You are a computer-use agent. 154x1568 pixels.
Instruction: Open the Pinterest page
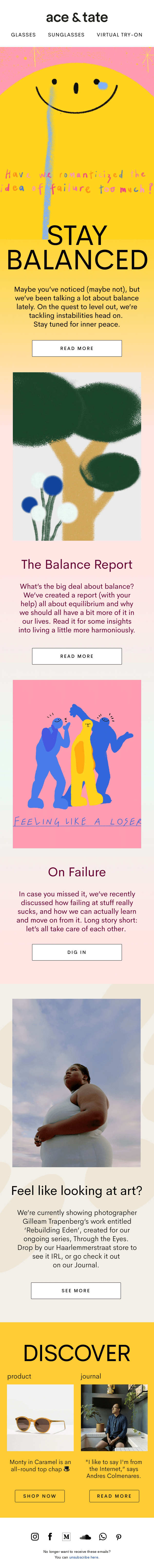(119, 1537)
